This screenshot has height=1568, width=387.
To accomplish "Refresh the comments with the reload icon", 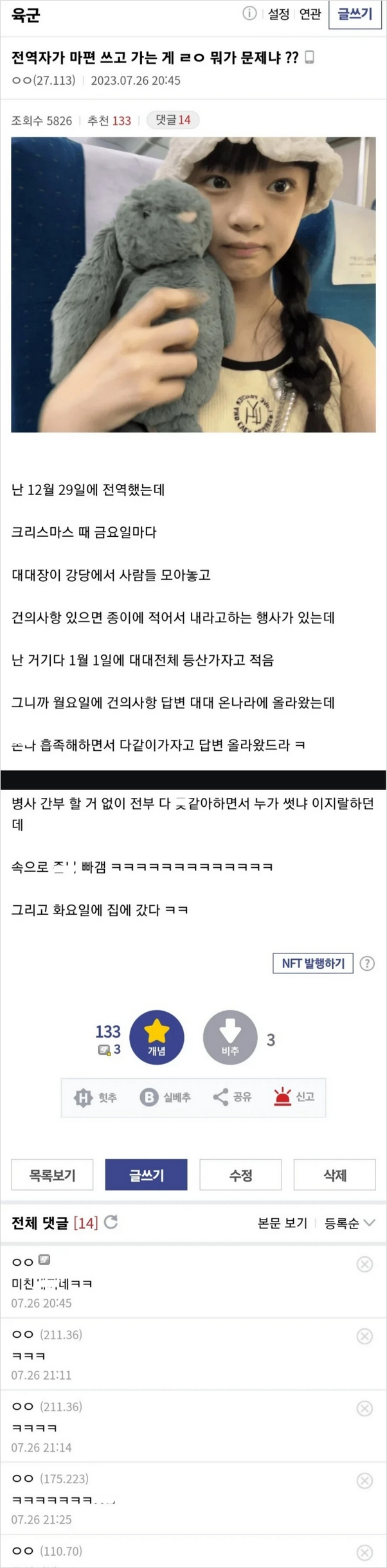I will click(x=111, y=1222).
